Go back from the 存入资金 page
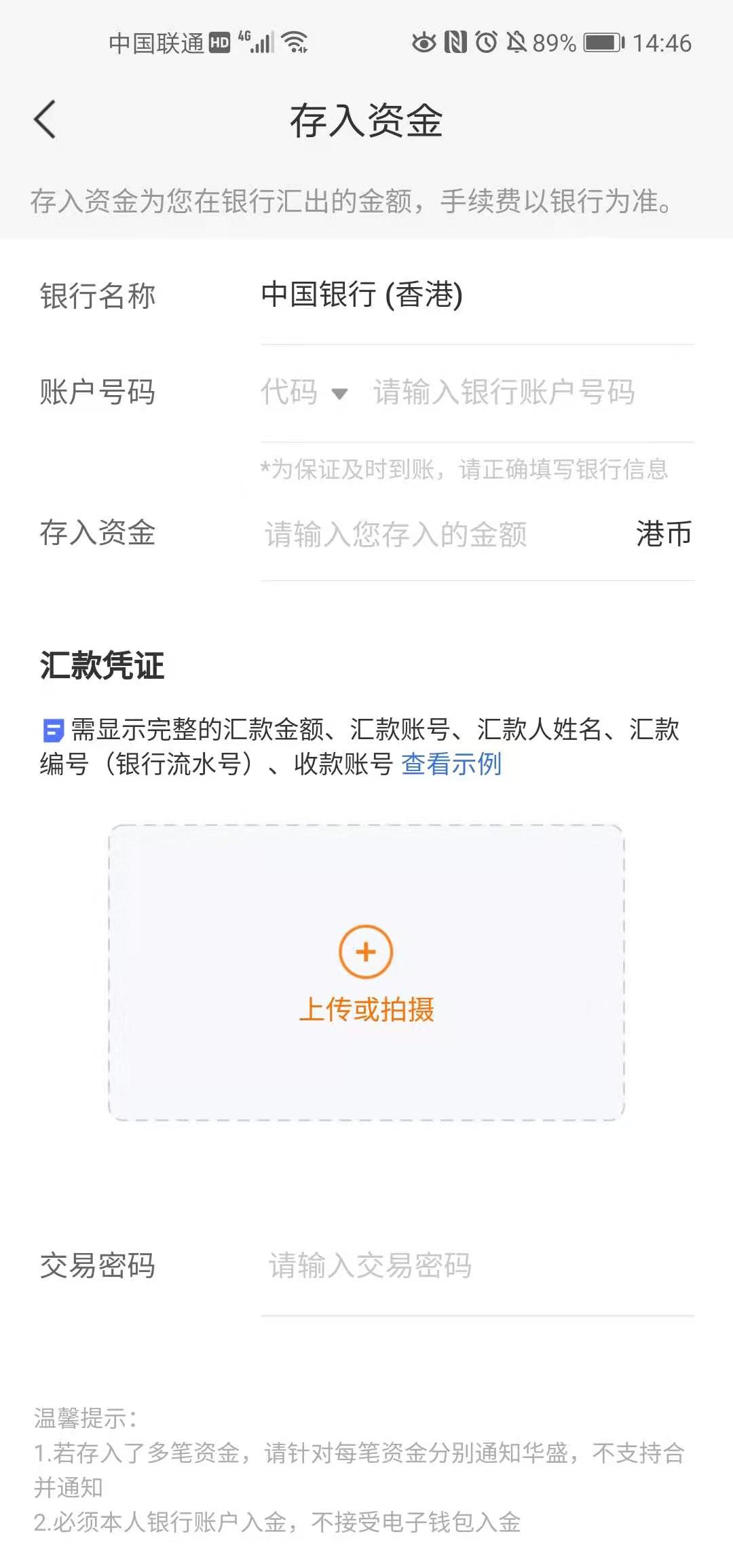733x1568 pixels. tap(45, 120)
